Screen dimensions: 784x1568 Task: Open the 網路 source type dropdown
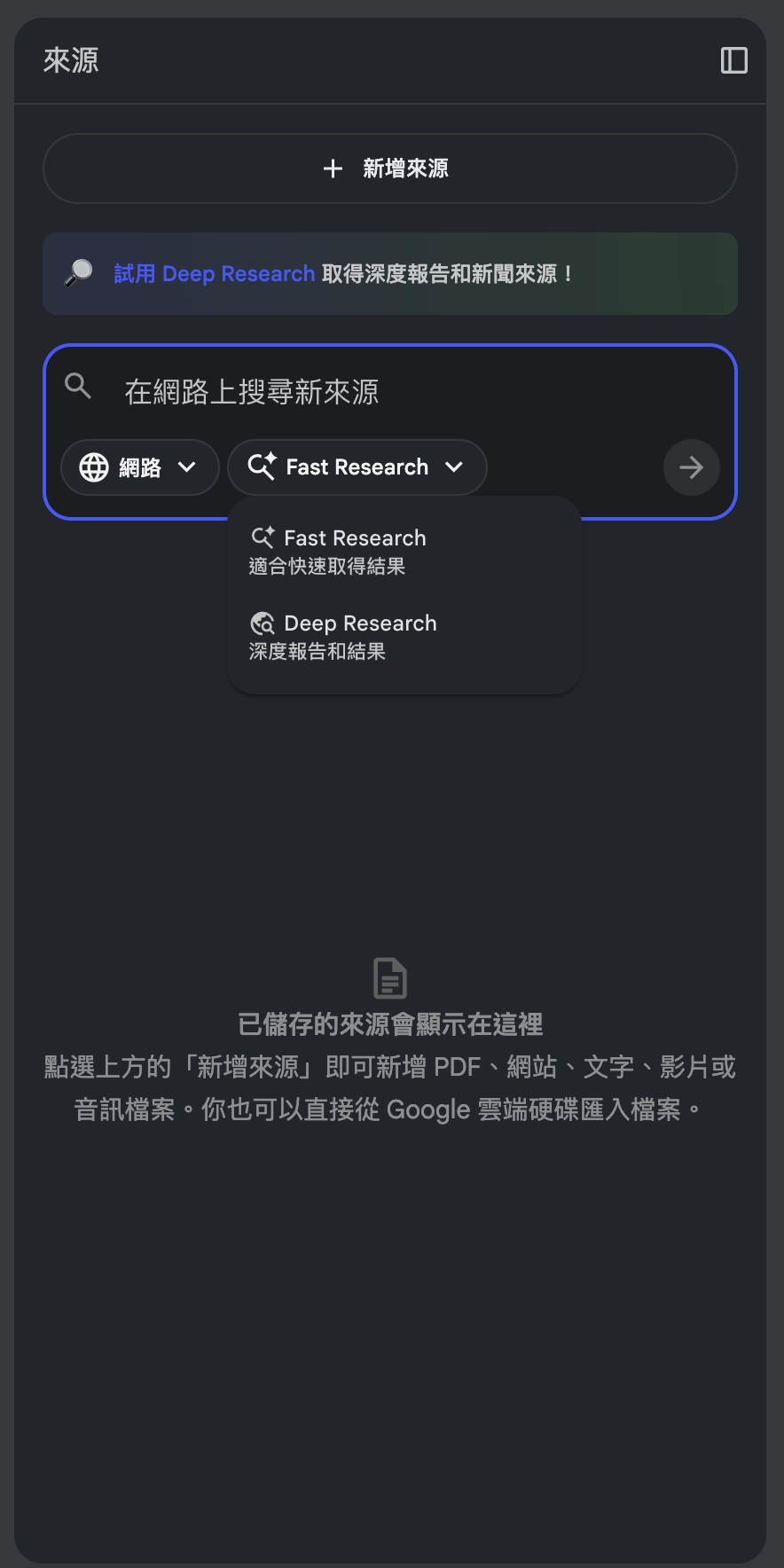pos(139,467)
